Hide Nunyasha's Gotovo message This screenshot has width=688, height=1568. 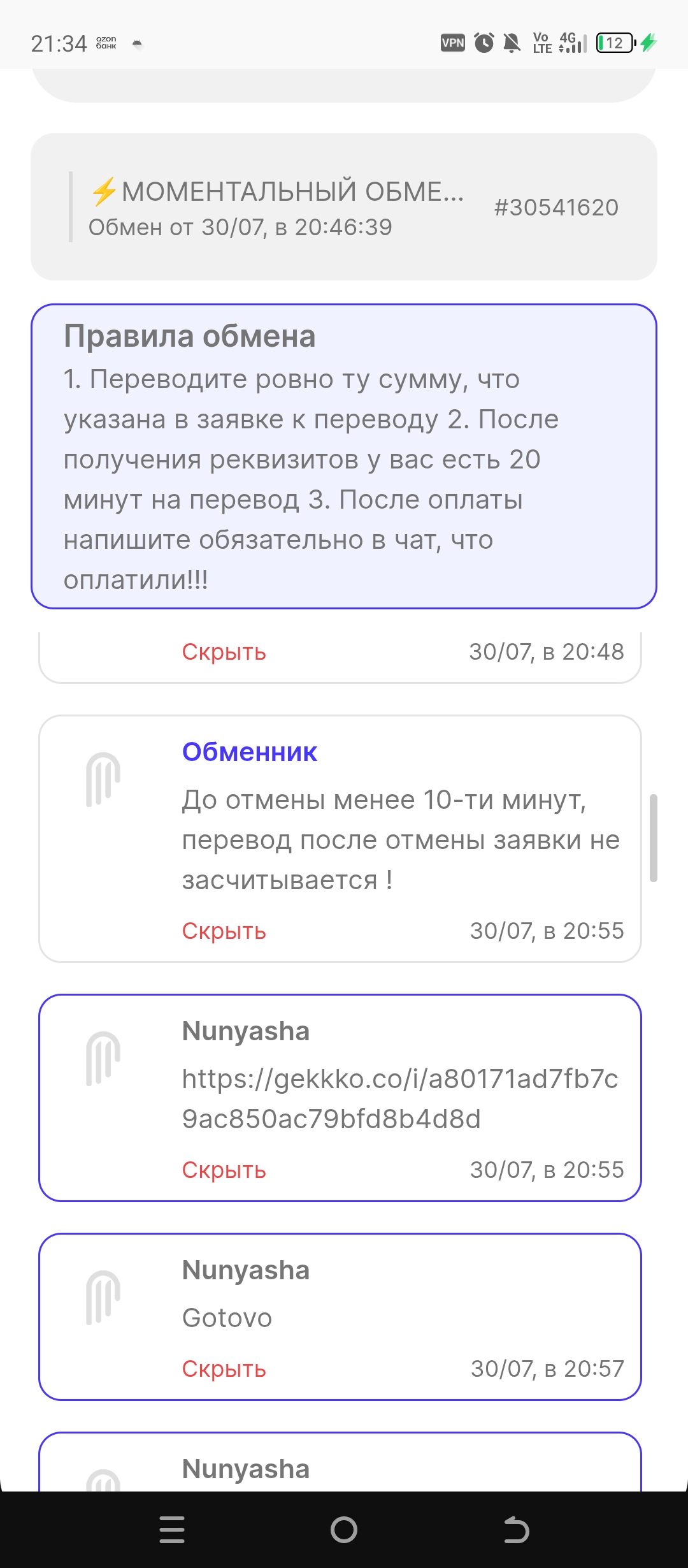[x=224, y=1369]
